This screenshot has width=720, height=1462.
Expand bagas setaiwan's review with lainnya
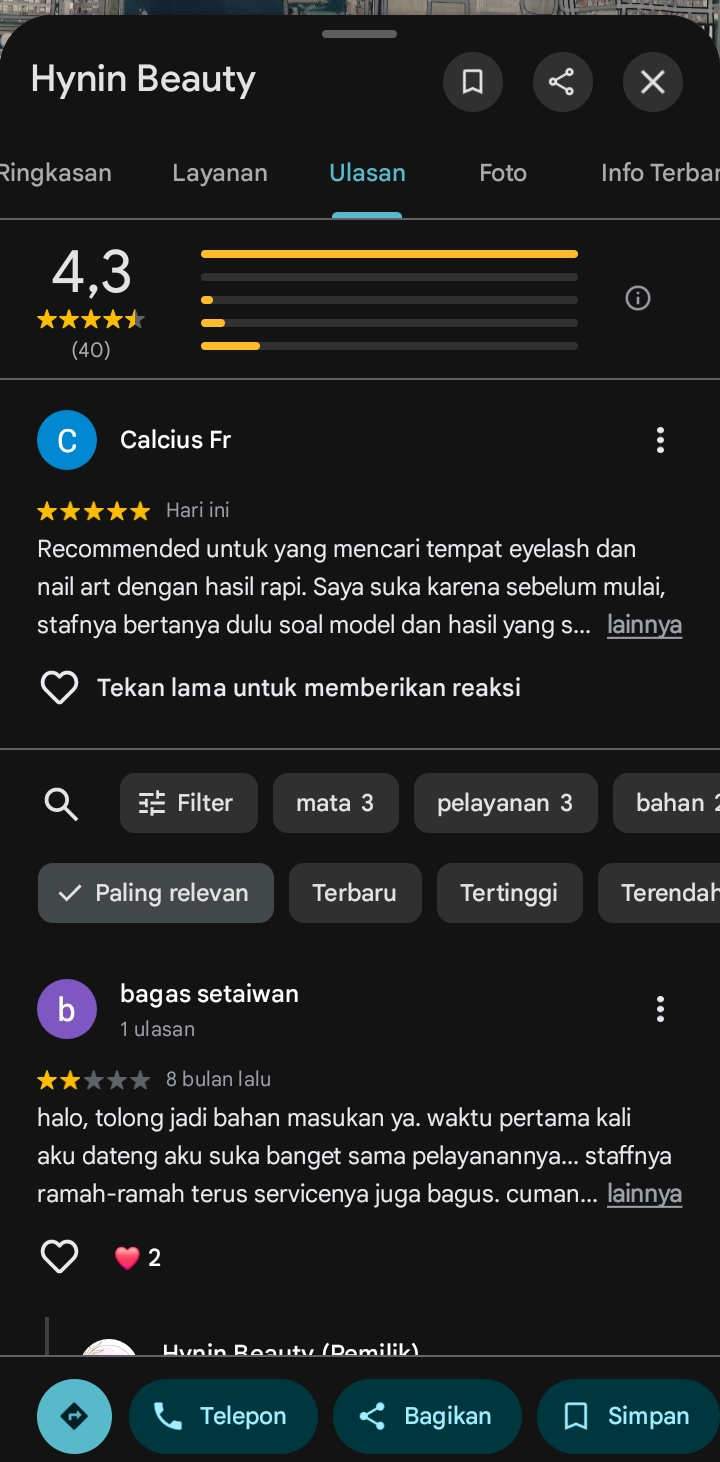644,1194
